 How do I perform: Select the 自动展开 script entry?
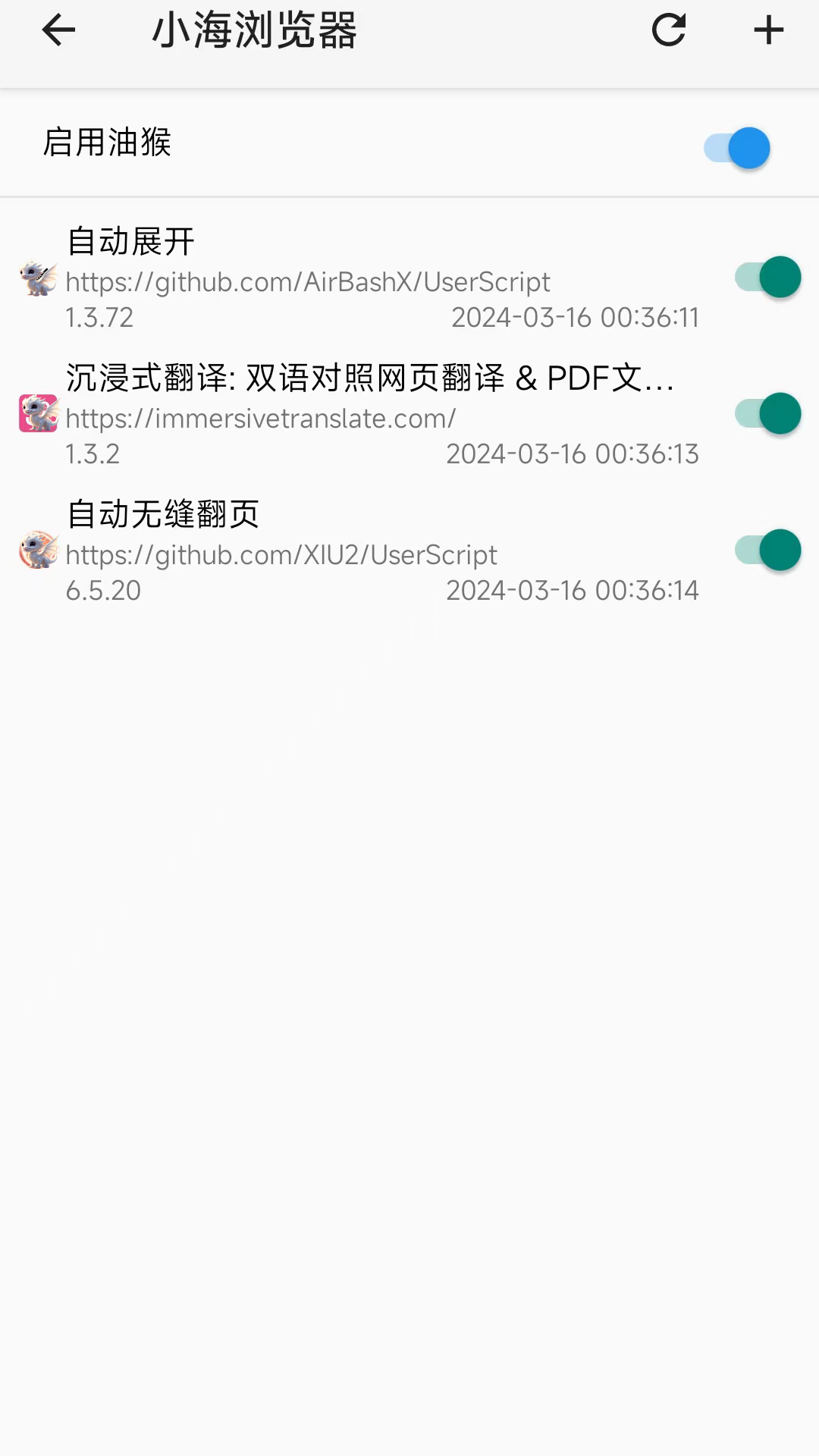[x=130, y=240]
